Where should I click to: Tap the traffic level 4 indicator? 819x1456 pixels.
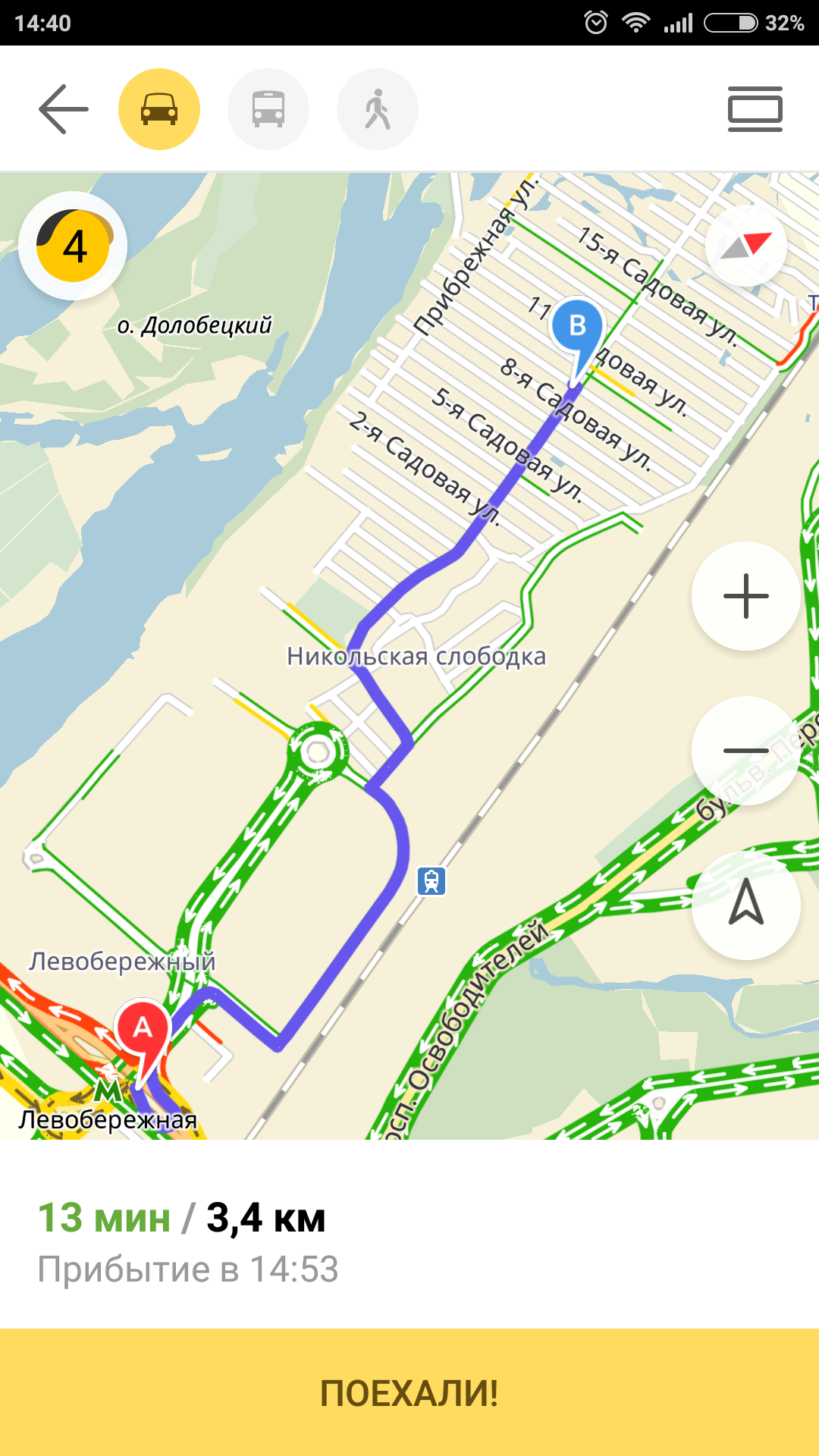click(74, 246)
